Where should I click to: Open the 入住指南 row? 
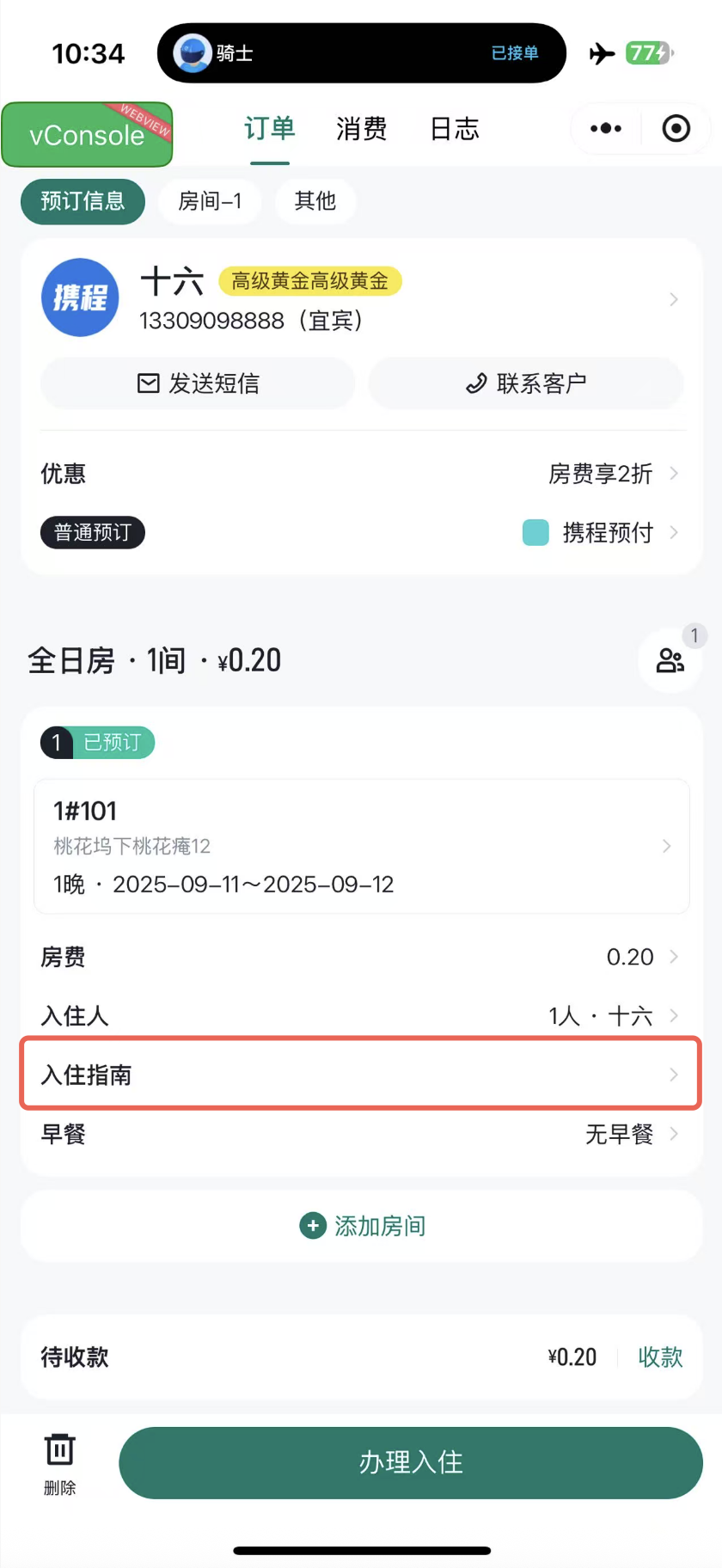tap(361, 1075)
